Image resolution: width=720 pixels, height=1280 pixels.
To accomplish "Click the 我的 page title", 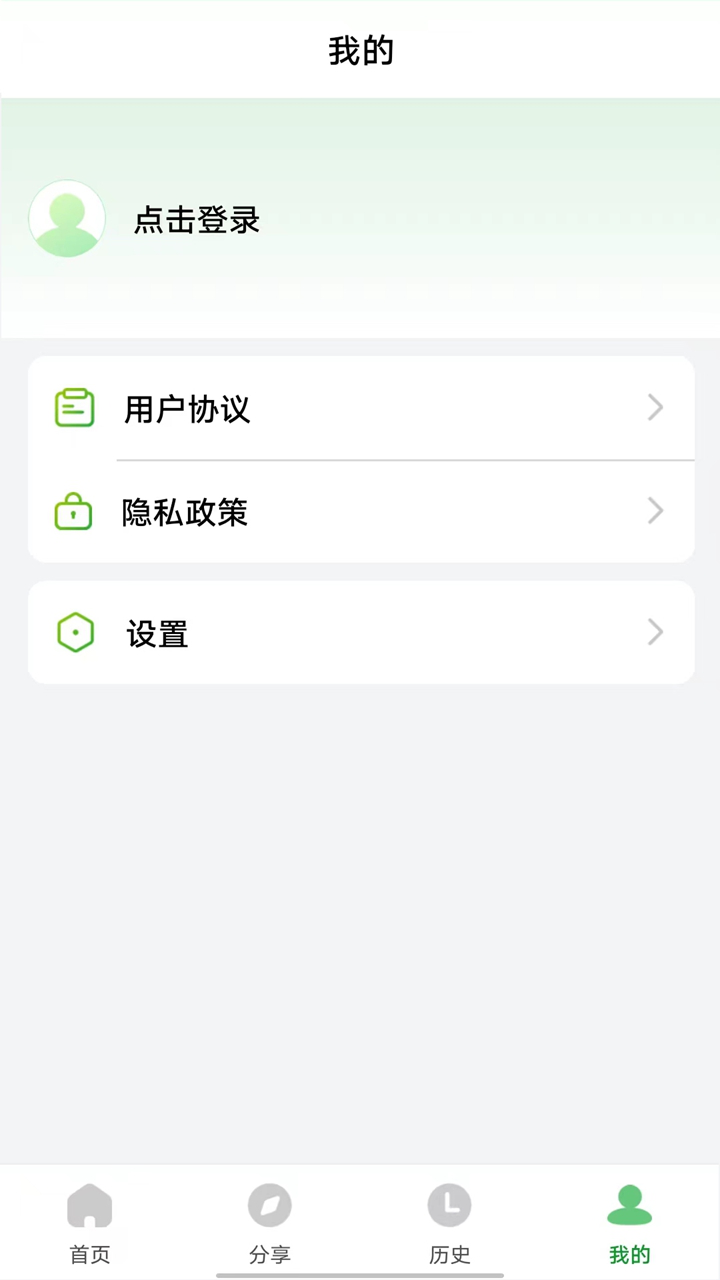I will pos(360,51).
